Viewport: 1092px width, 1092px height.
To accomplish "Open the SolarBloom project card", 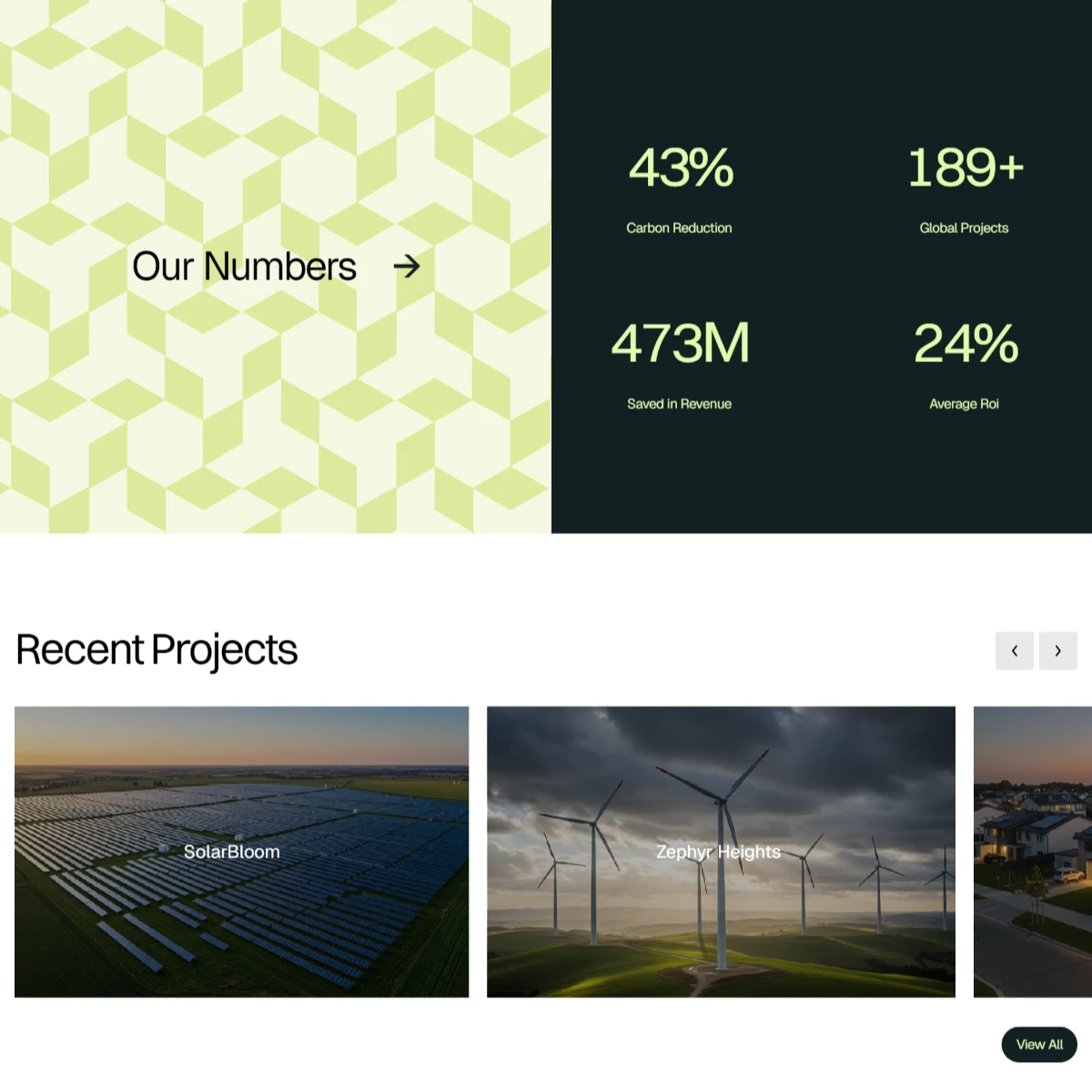I will pos(241,852).
